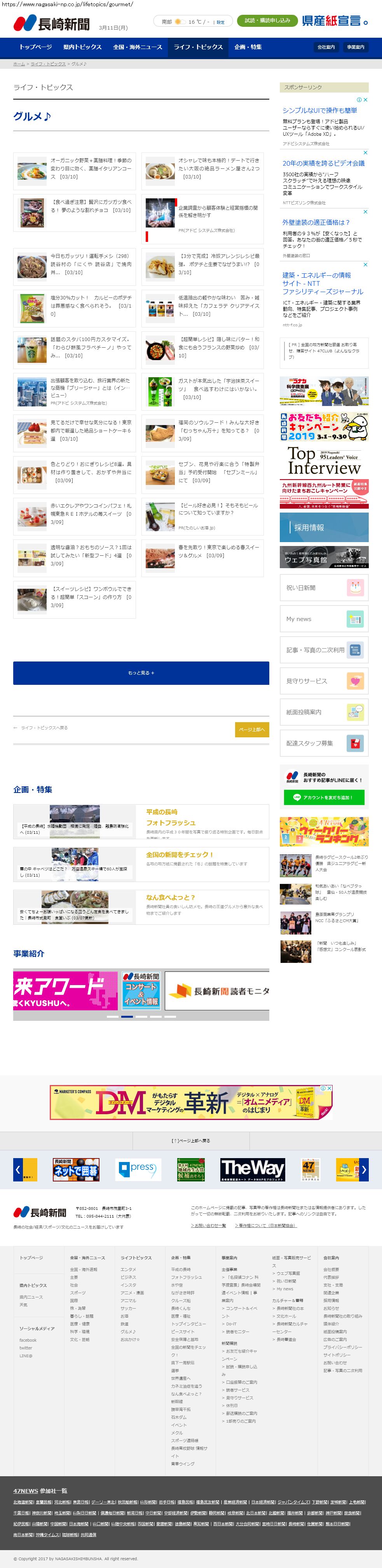Tap the right arrow of partner carousel

(364, 1169)
